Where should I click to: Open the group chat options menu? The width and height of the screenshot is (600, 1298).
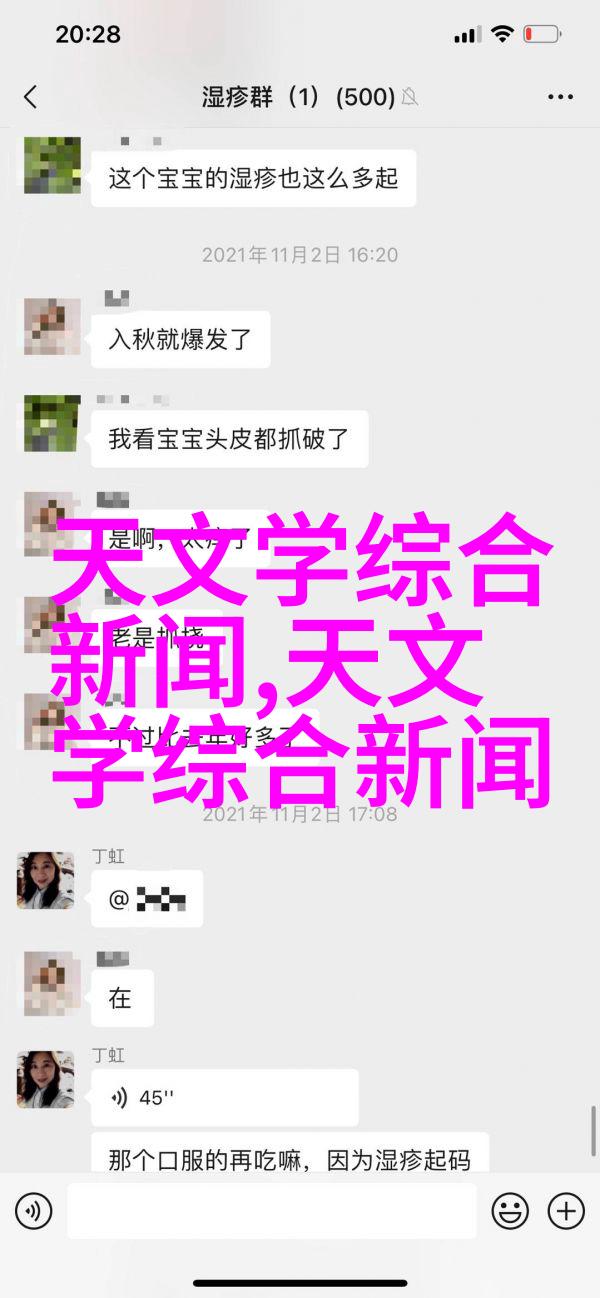tap(561, 97)
